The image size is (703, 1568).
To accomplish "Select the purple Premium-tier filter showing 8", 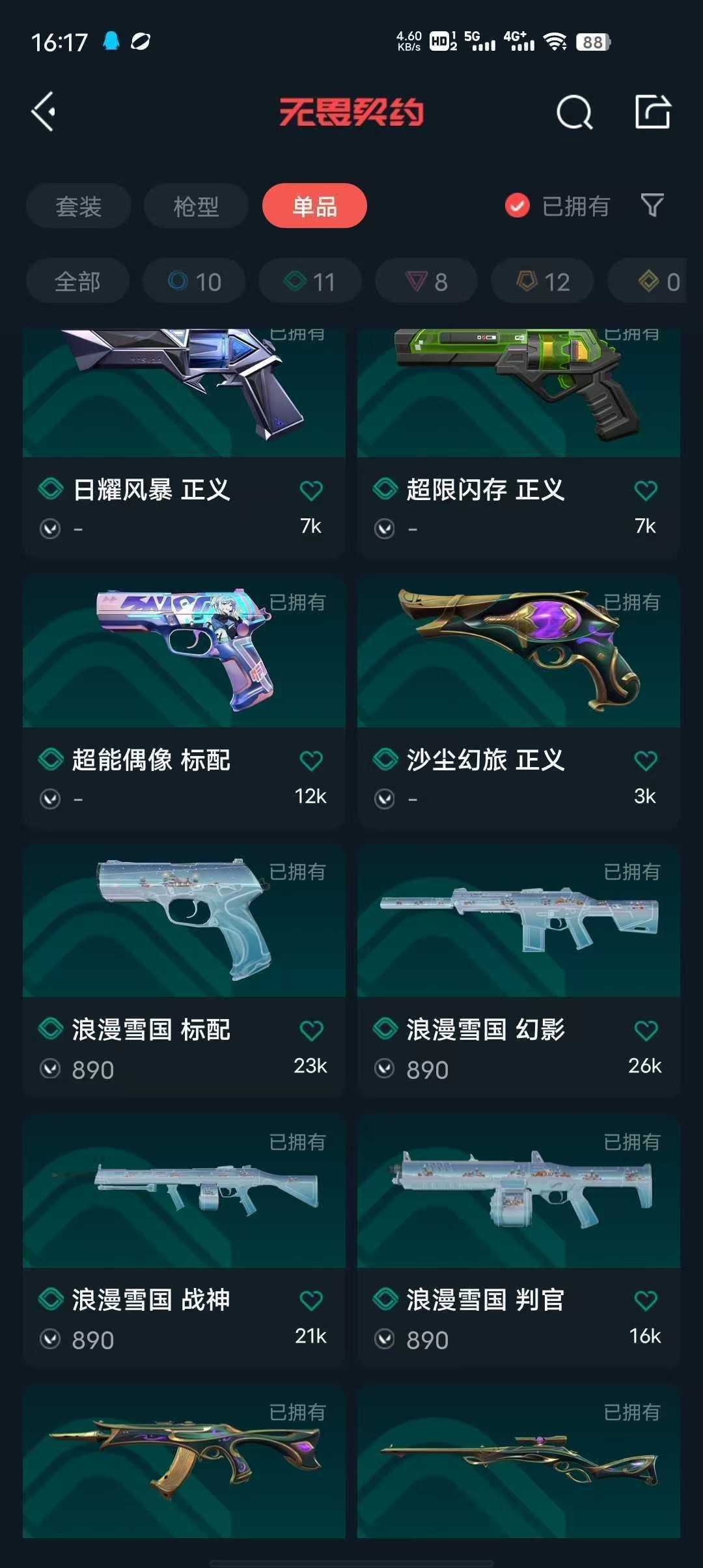I will 425,281.
